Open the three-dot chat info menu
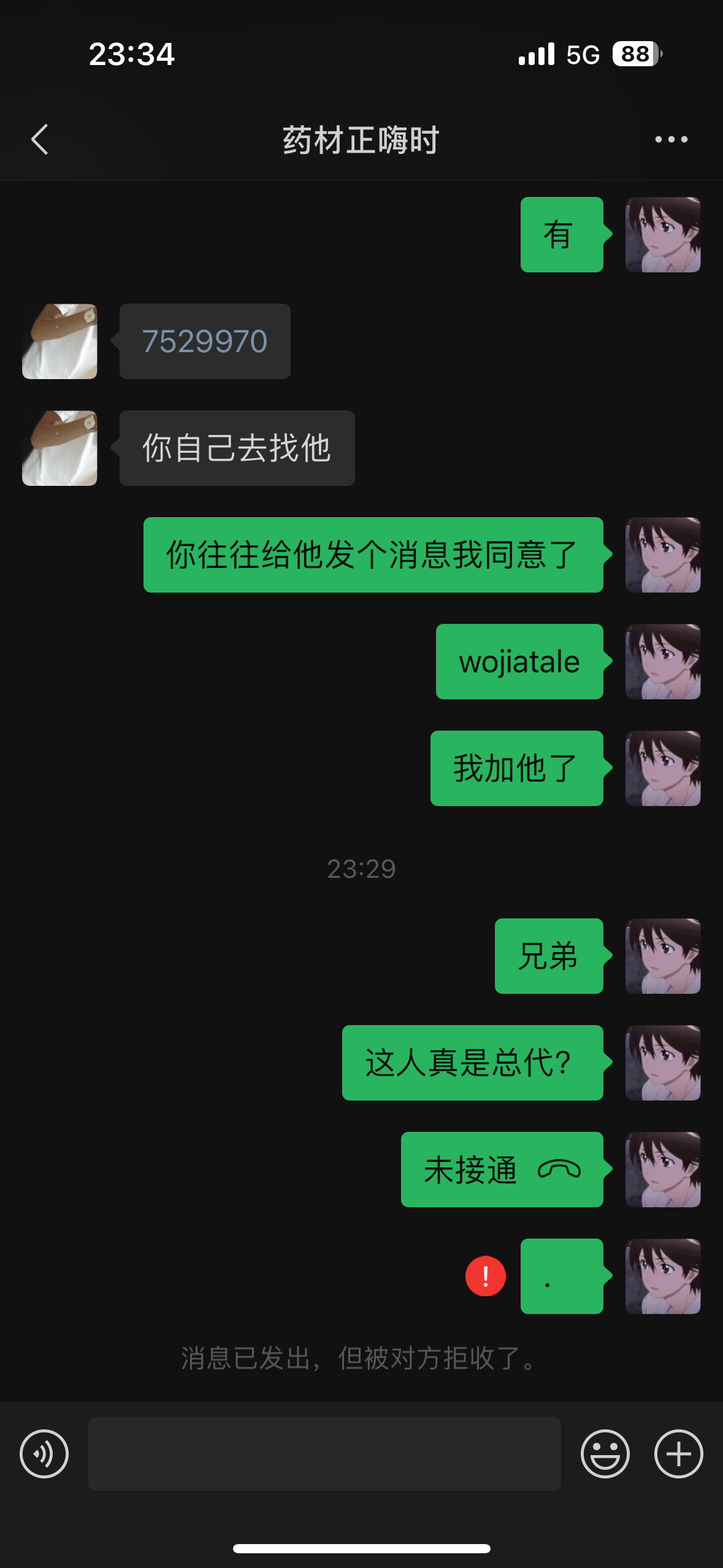This screenshot has width=723, height=1568. click(671, 140)
